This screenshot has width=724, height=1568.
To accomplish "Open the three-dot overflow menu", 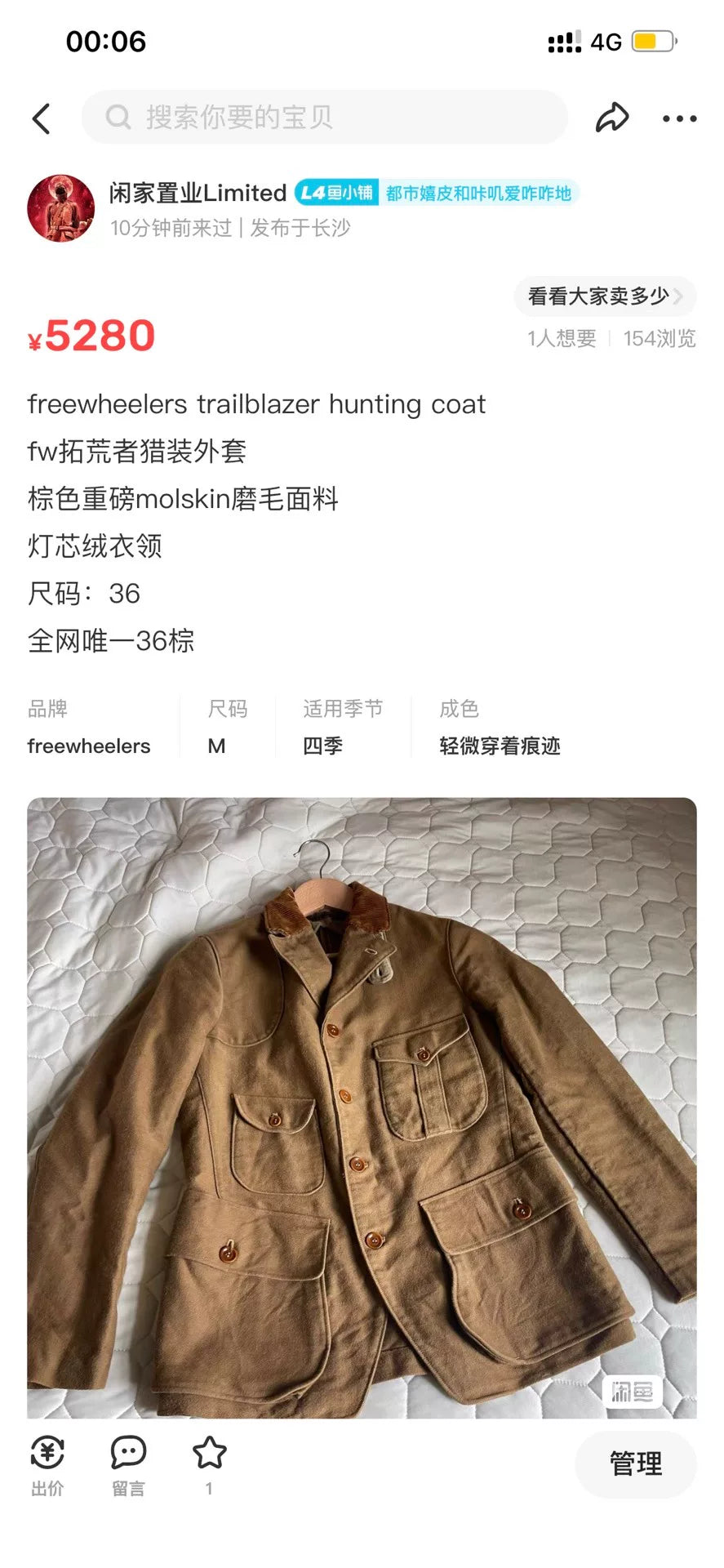I will pos(678,119).
